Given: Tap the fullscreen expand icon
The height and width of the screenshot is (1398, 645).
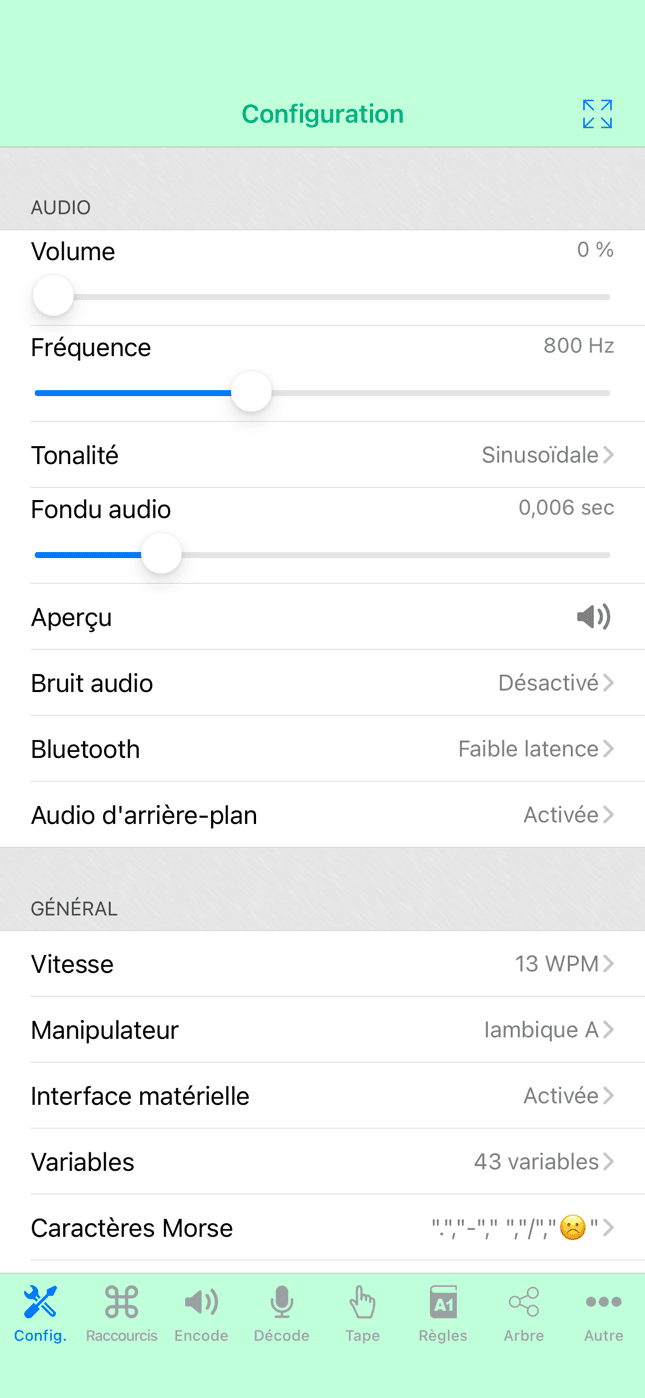Looking at the screenshot, I should click(597, 114).
